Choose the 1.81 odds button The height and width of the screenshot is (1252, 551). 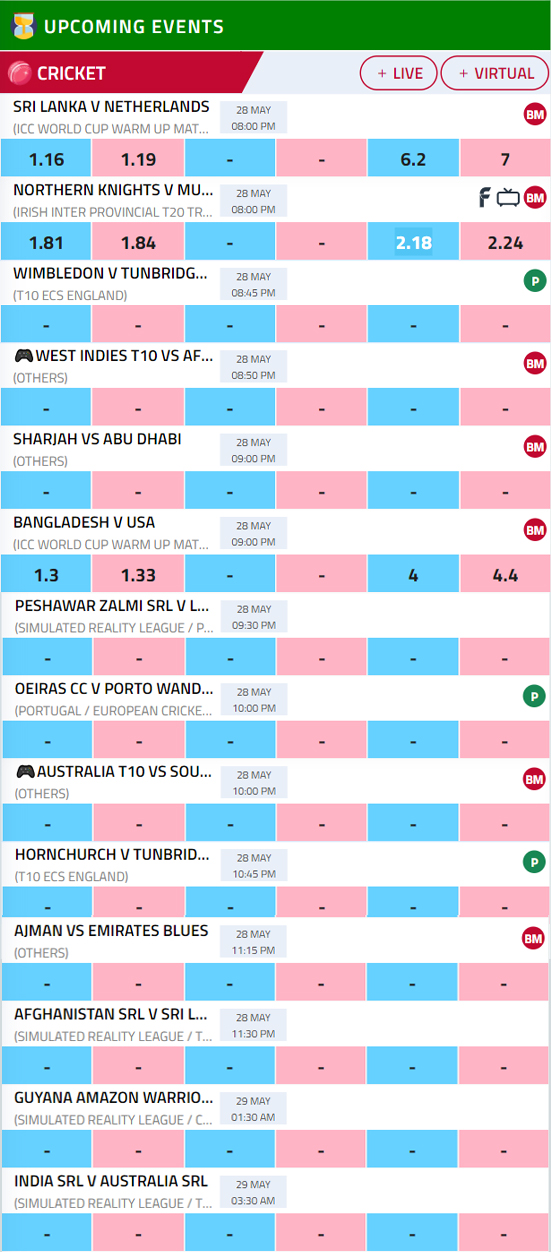click(46, 242)
